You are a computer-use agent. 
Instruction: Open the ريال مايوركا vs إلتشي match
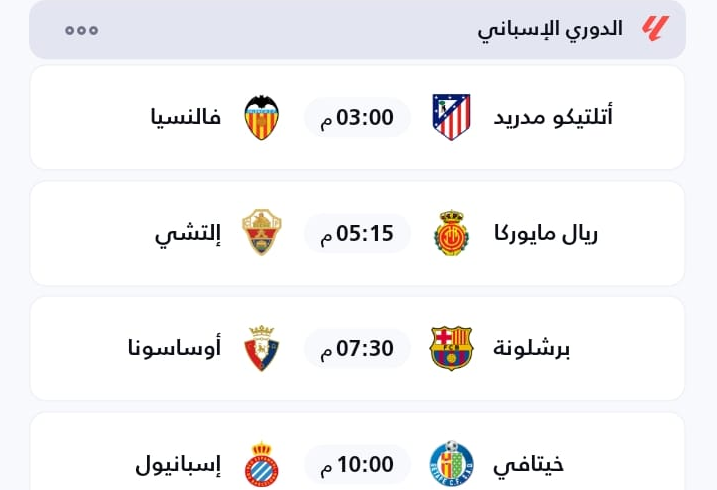[x=357, y=233]
